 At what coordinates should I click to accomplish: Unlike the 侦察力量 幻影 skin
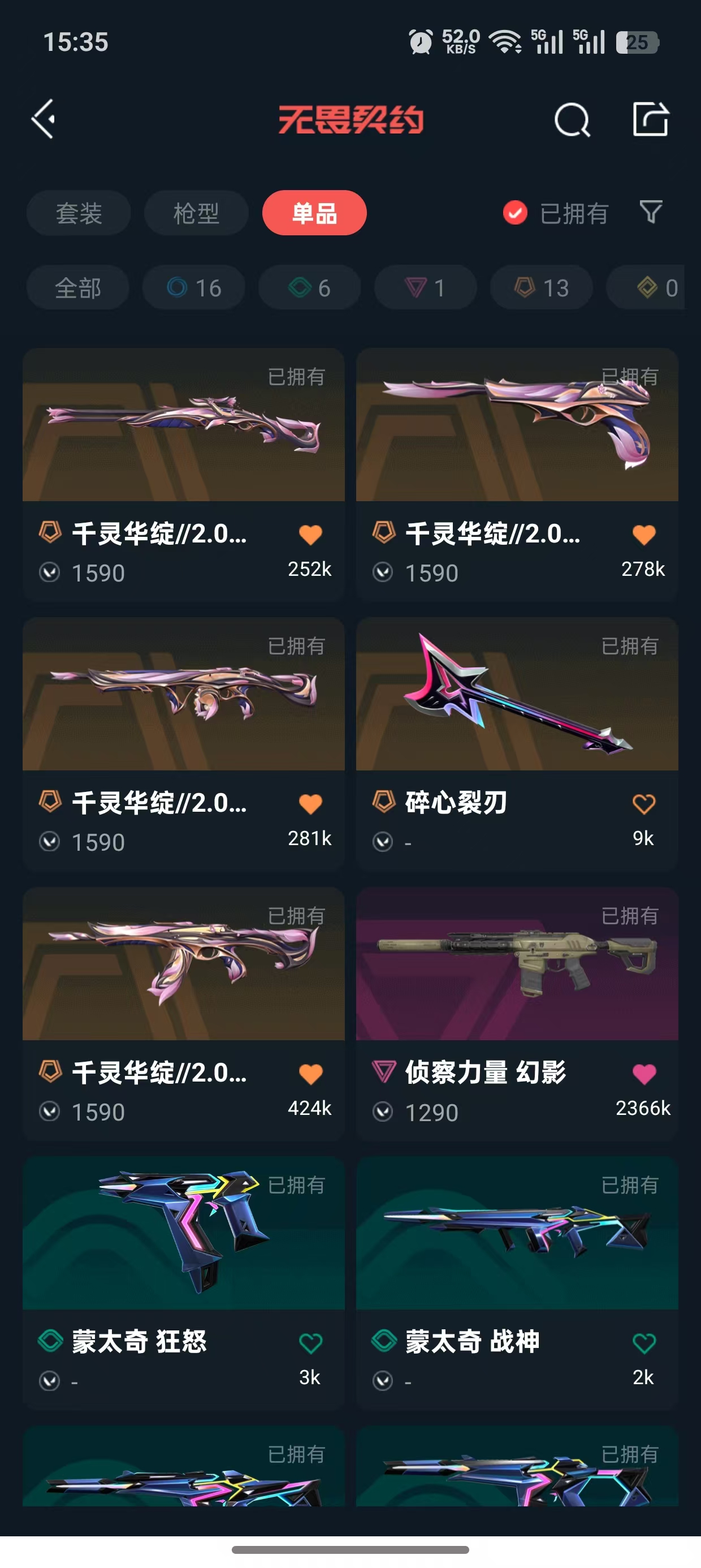click(643, 1074)
